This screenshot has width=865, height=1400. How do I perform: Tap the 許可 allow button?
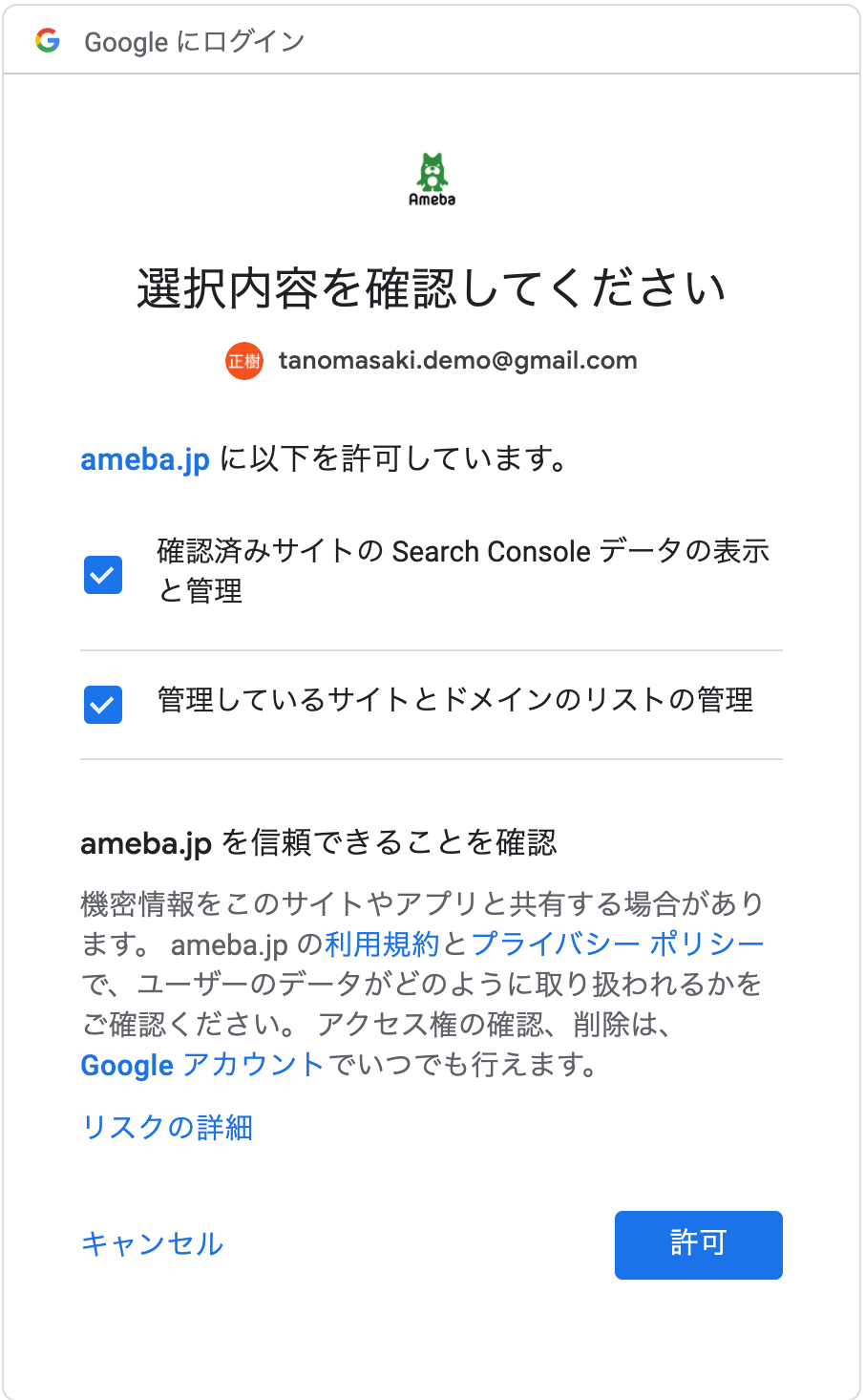pos(699,1244)
